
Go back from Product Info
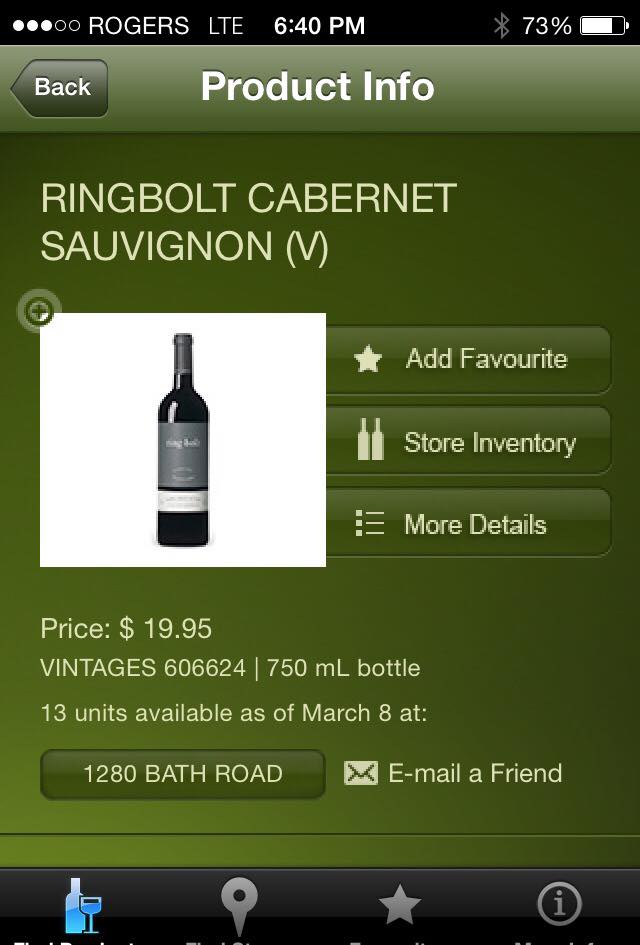(60, 88)
